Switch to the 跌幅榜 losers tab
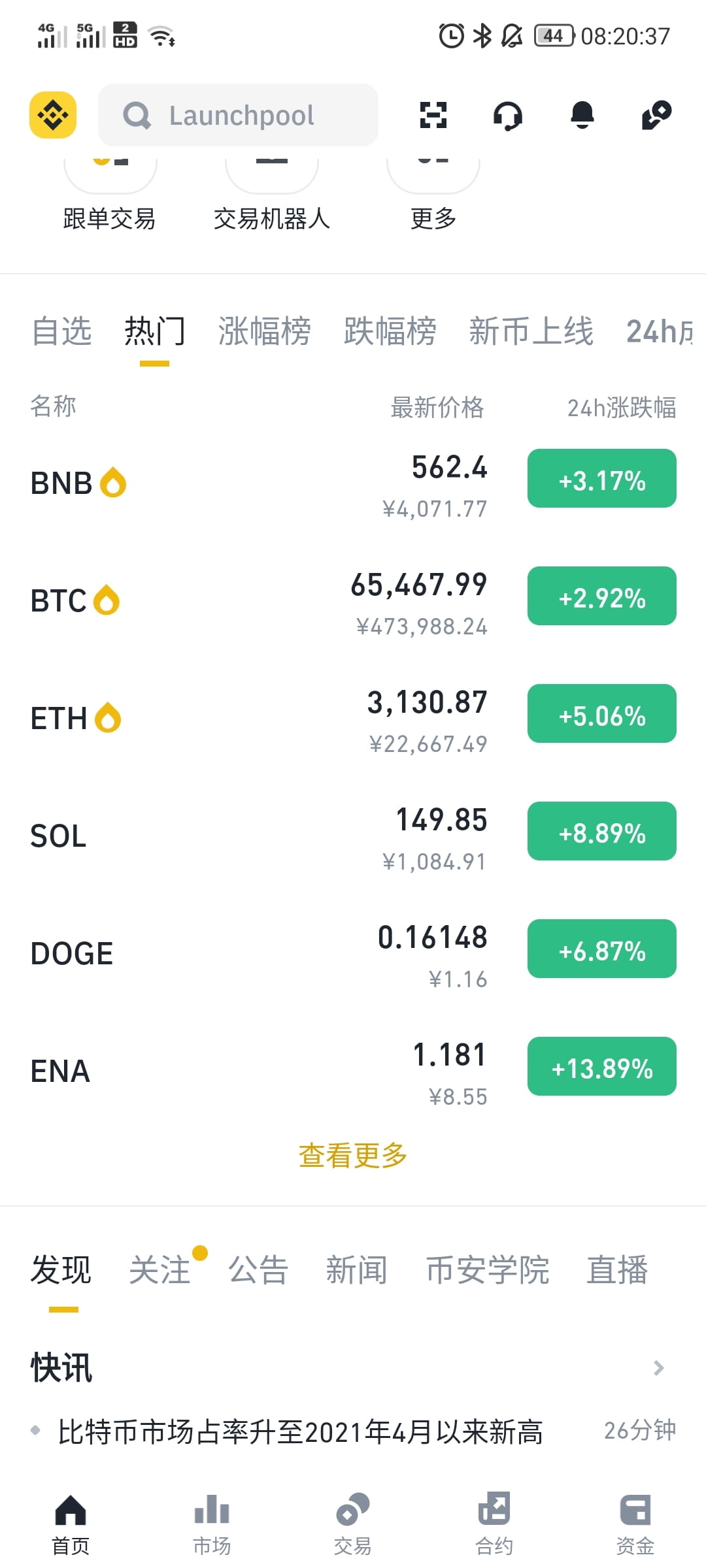The width and height of the screenshot is (706, 1568). (390, 331)
